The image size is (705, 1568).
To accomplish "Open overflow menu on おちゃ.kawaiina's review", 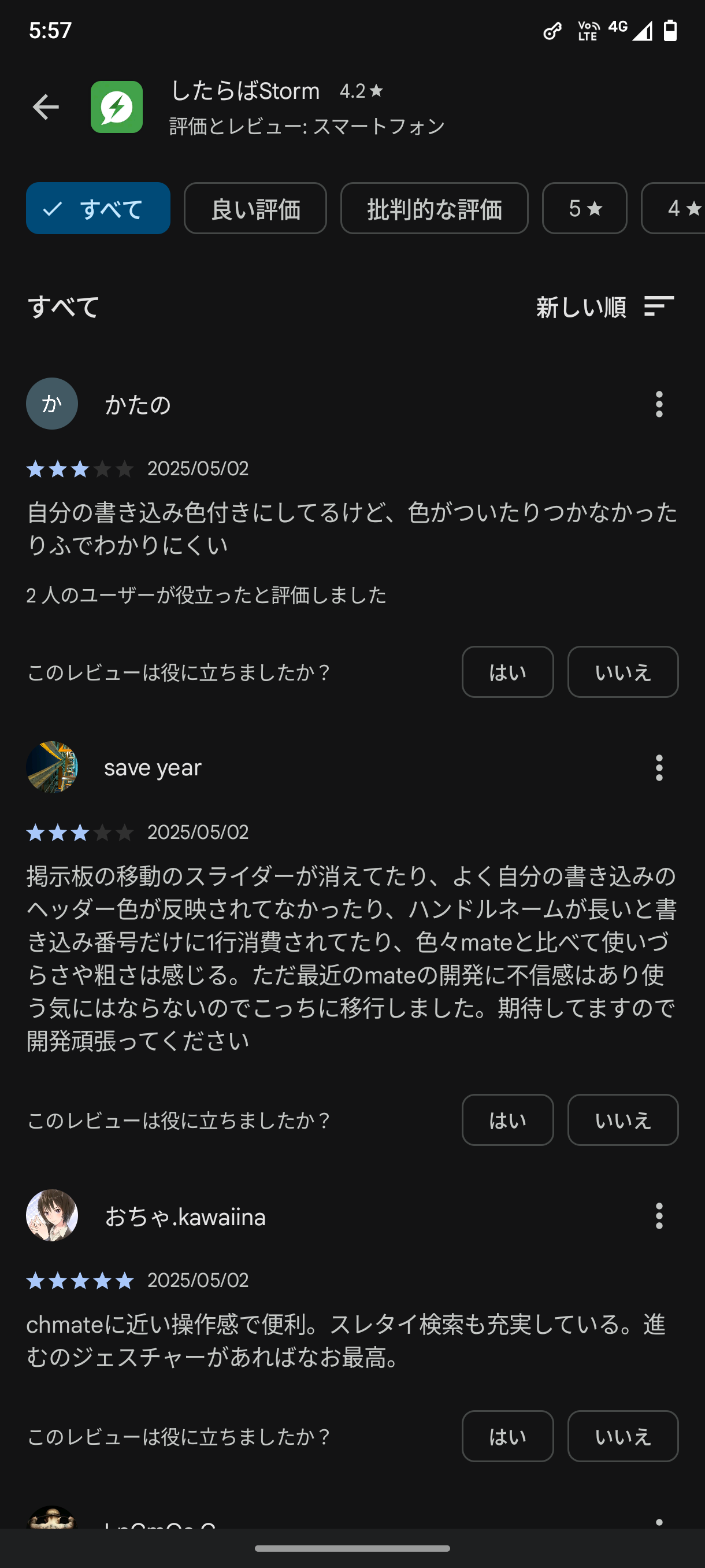I will [659, 1216].
